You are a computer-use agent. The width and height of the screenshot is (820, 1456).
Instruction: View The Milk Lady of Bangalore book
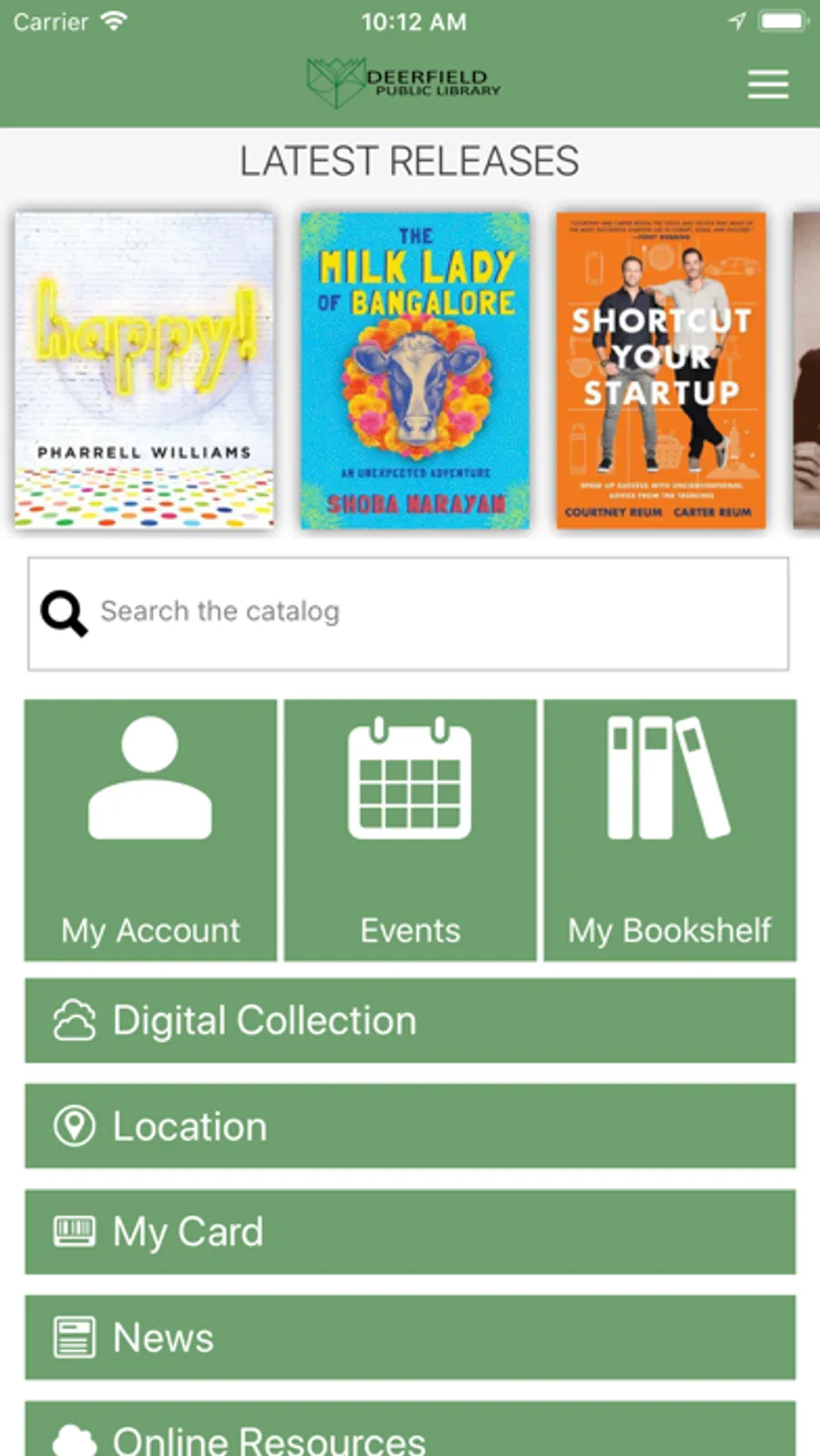(415, 370)
